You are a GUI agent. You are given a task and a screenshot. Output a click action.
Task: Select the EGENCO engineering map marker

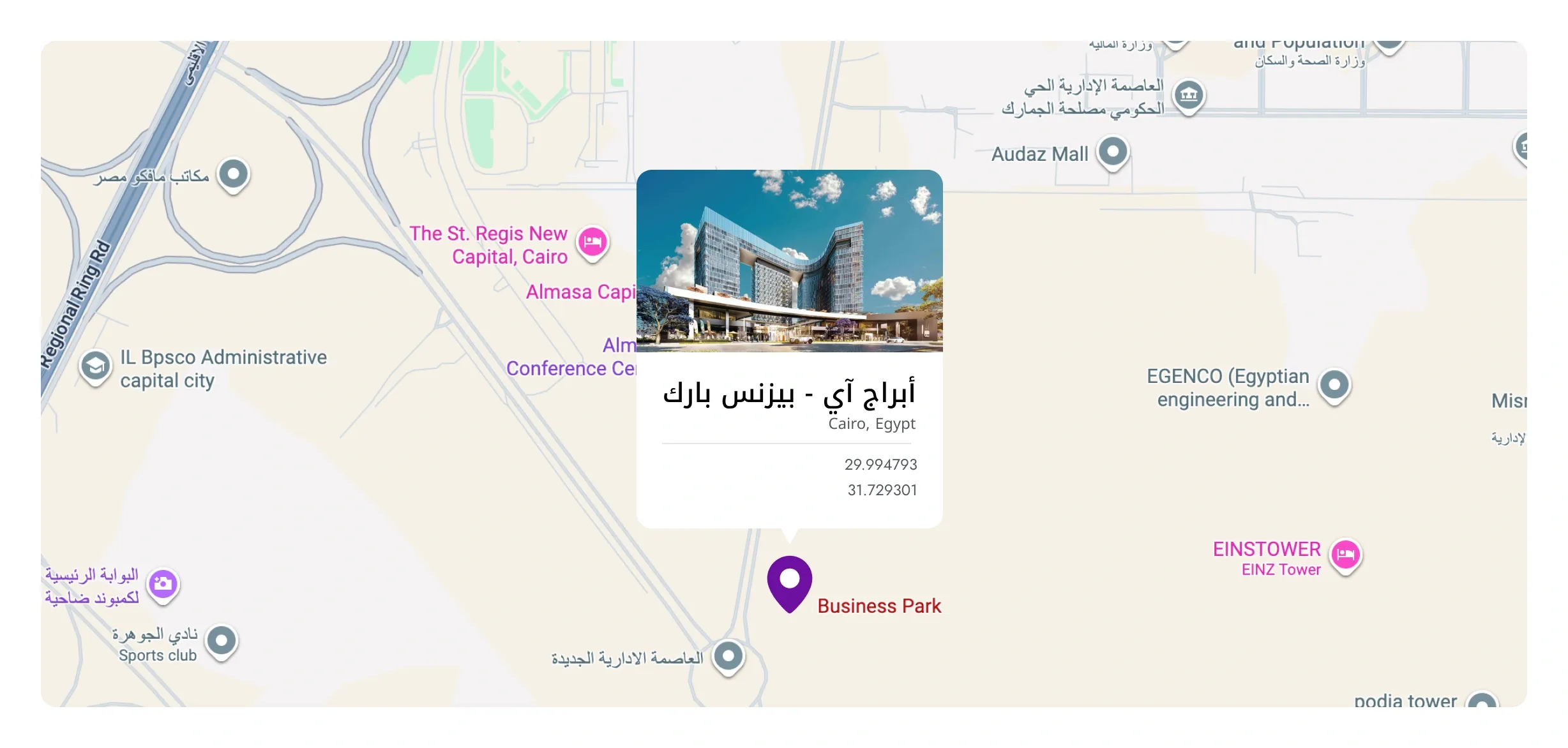pyautogui.click(x=1334, y=385)
